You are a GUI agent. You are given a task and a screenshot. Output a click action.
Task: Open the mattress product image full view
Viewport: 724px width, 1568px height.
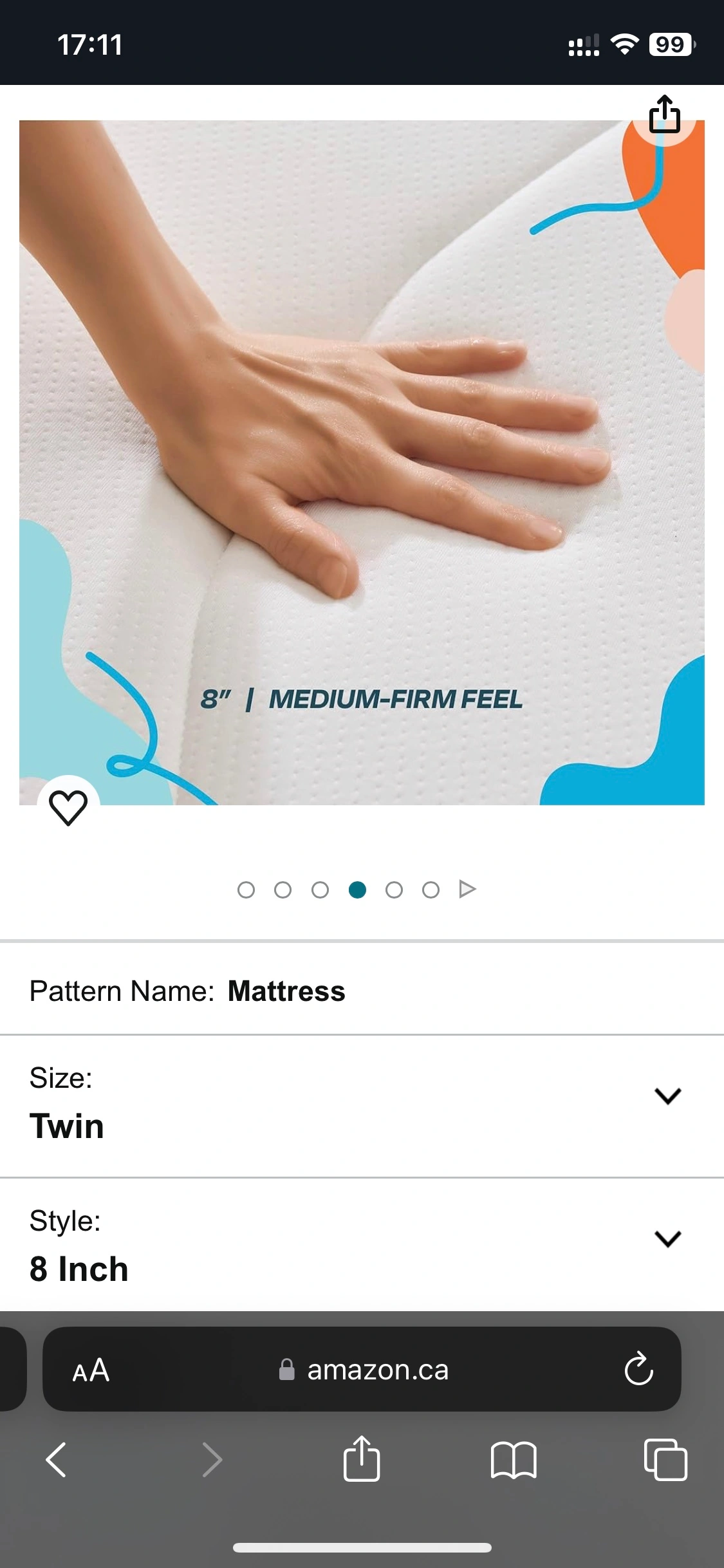362,462
